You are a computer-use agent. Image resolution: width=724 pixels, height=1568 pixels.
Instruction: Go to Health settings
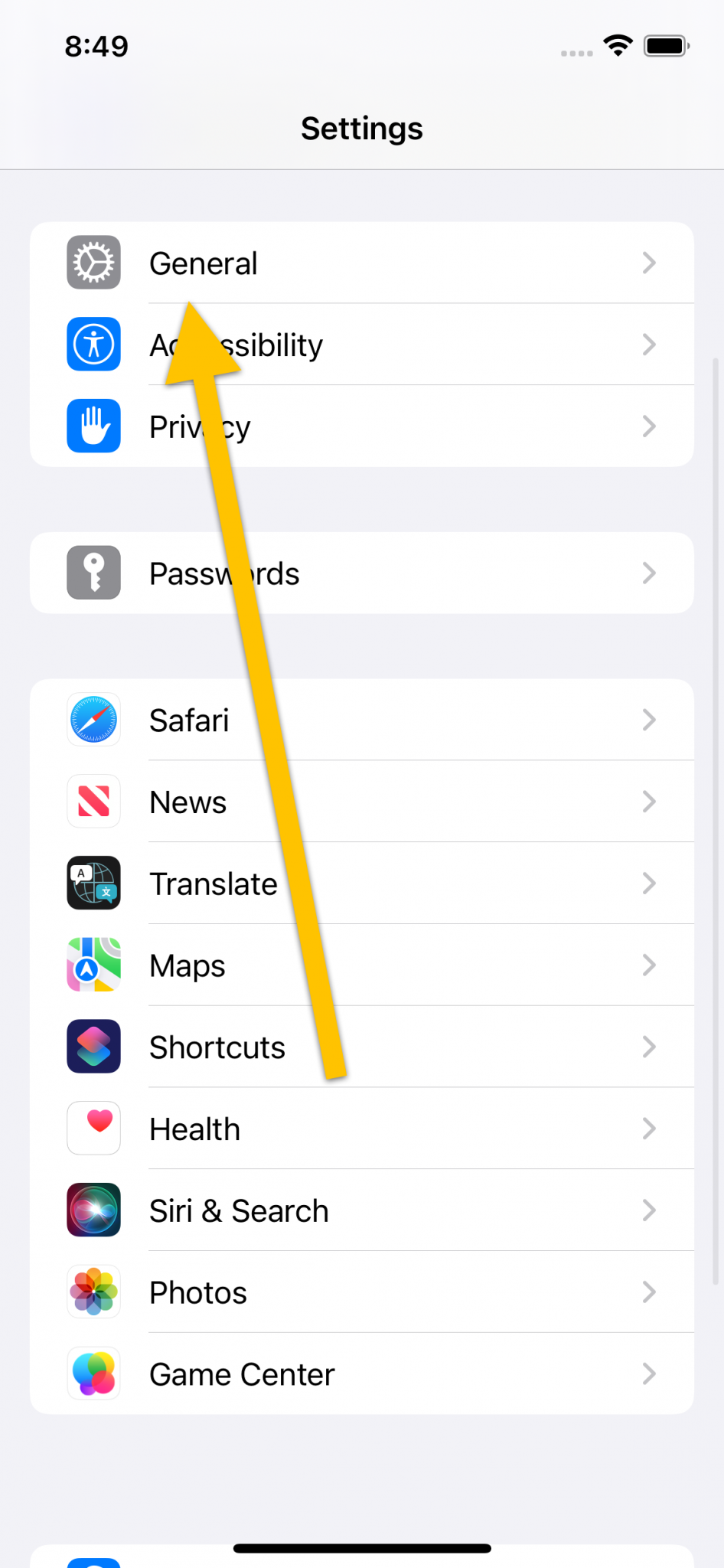click(x=362, y=1129)
